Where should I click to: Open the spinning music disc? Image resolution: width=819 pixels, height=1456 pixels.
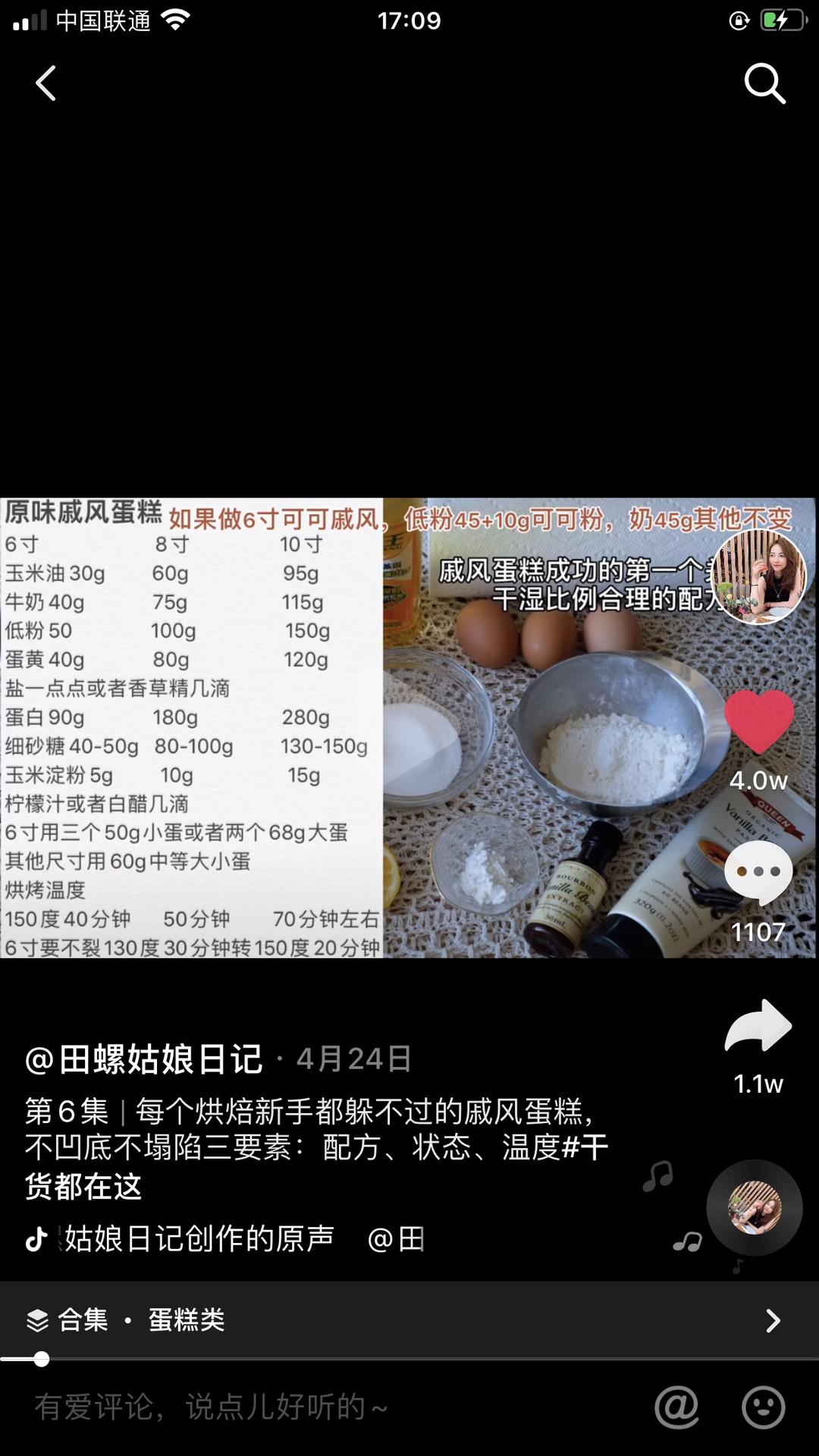(x=755, y=1207)
